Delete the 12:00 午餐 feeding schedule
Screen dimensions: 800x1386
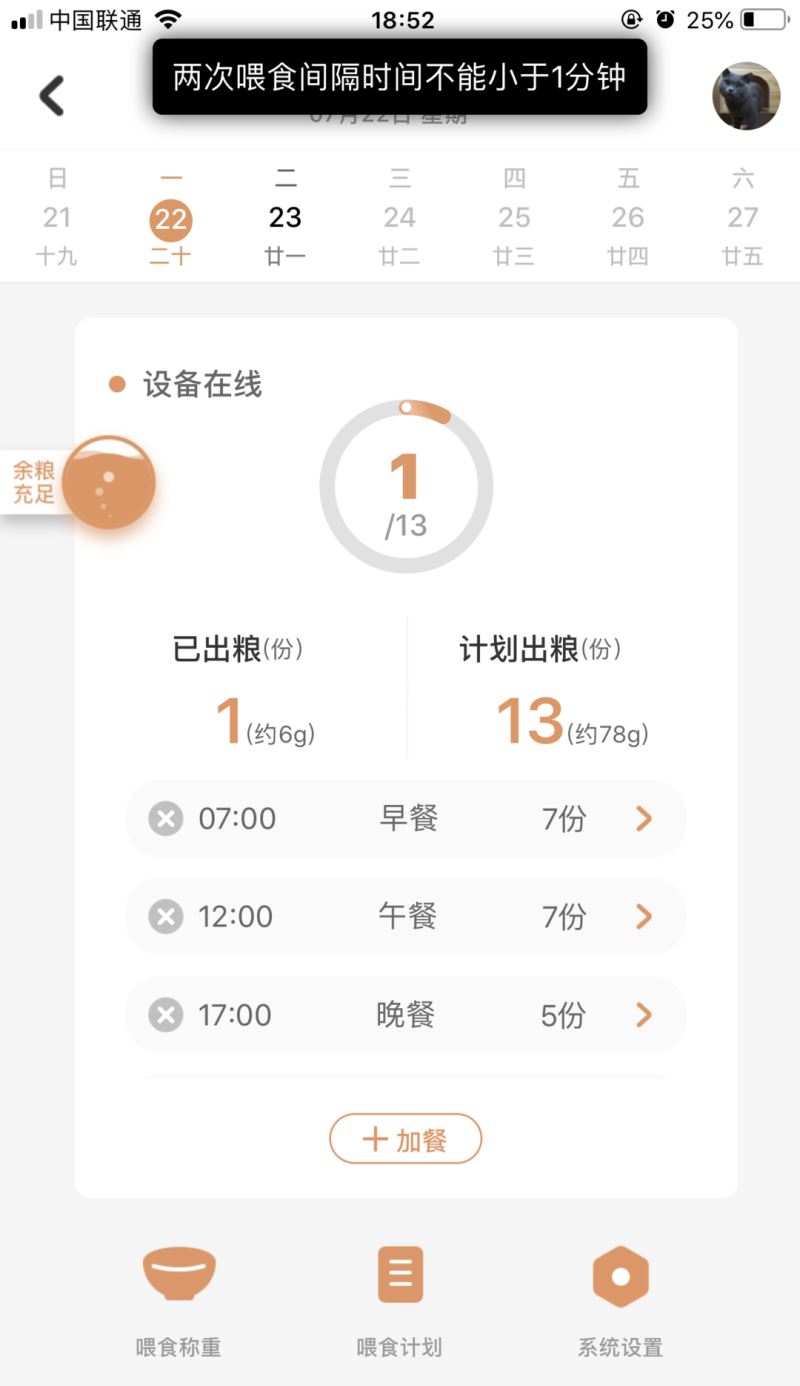(166, 916)
